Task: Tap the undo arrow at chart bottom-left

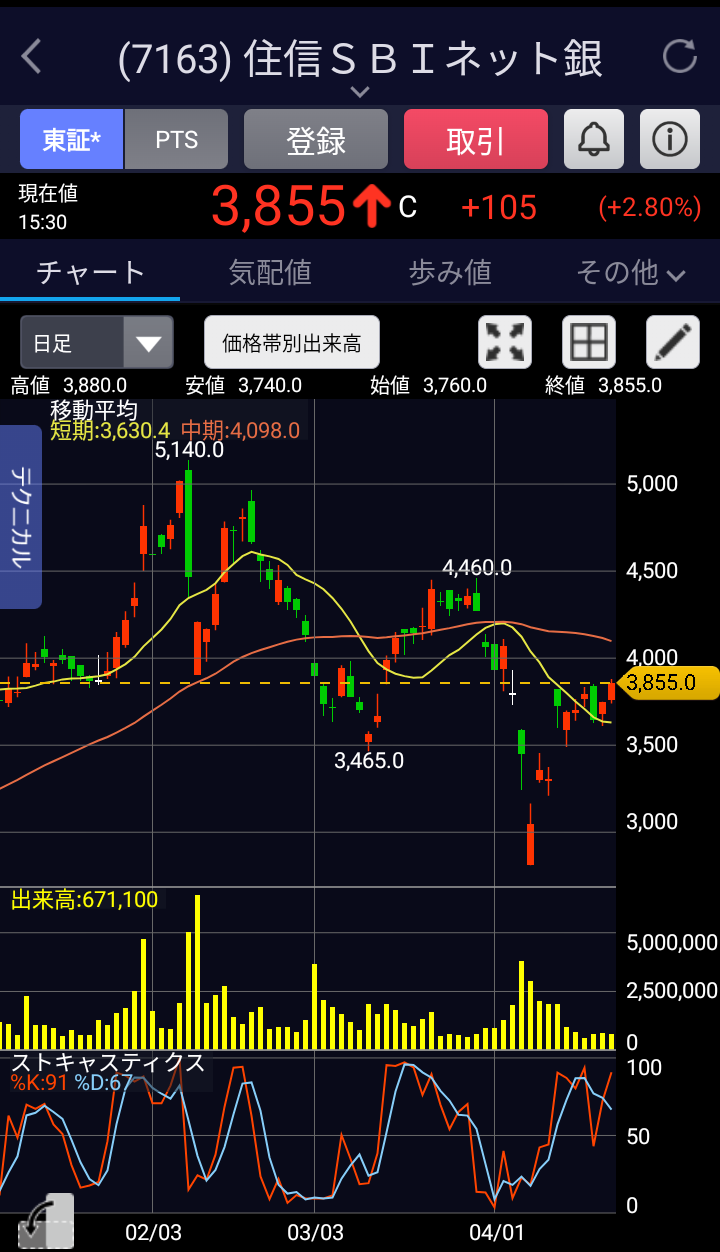Action: 45,1220
